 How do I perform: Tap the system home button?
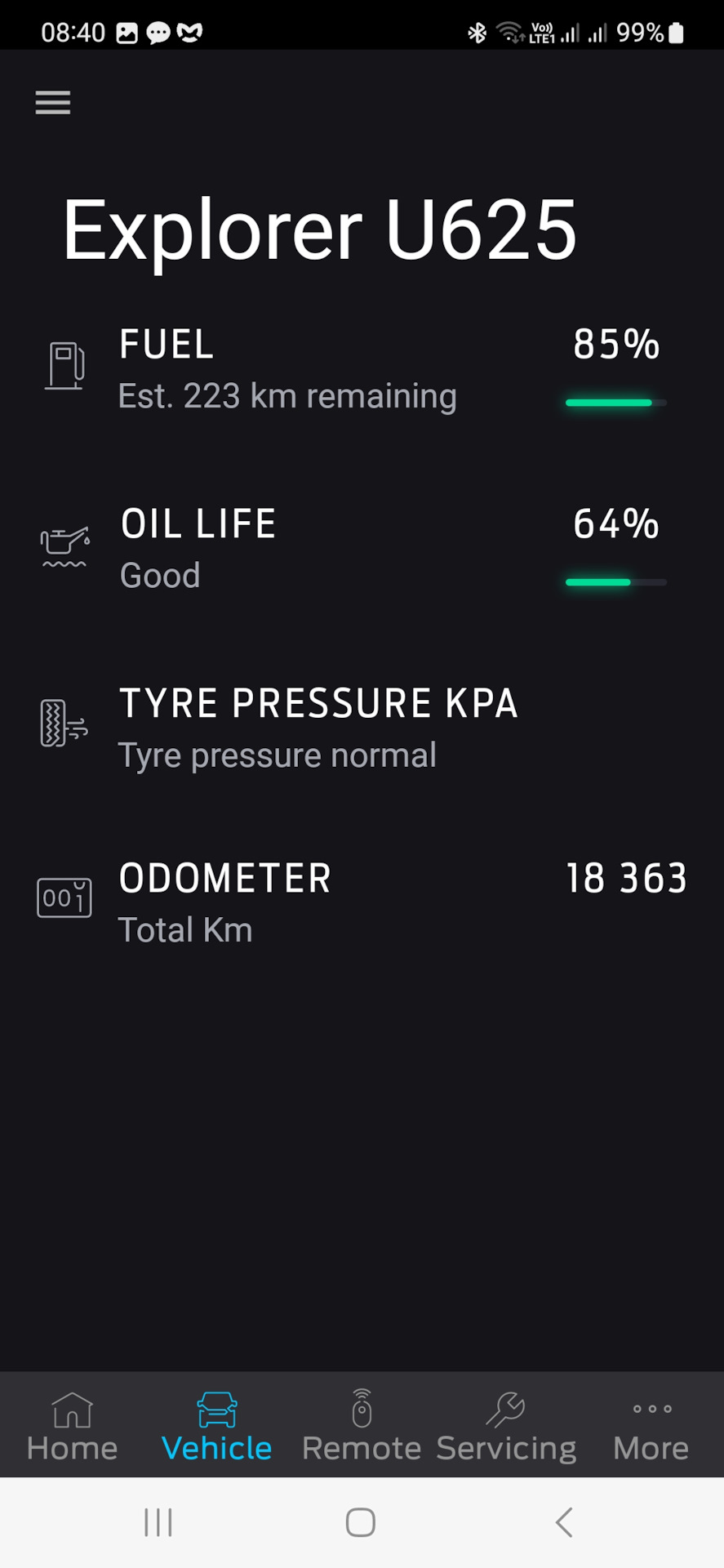(x=361, y=1522)
